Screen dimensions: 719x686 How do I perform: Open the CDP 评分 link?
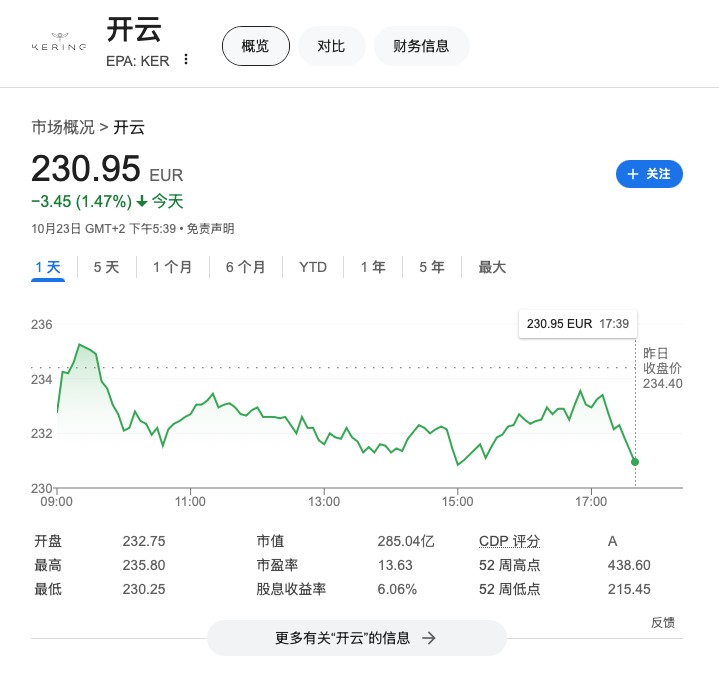click(x=509, y=541)
